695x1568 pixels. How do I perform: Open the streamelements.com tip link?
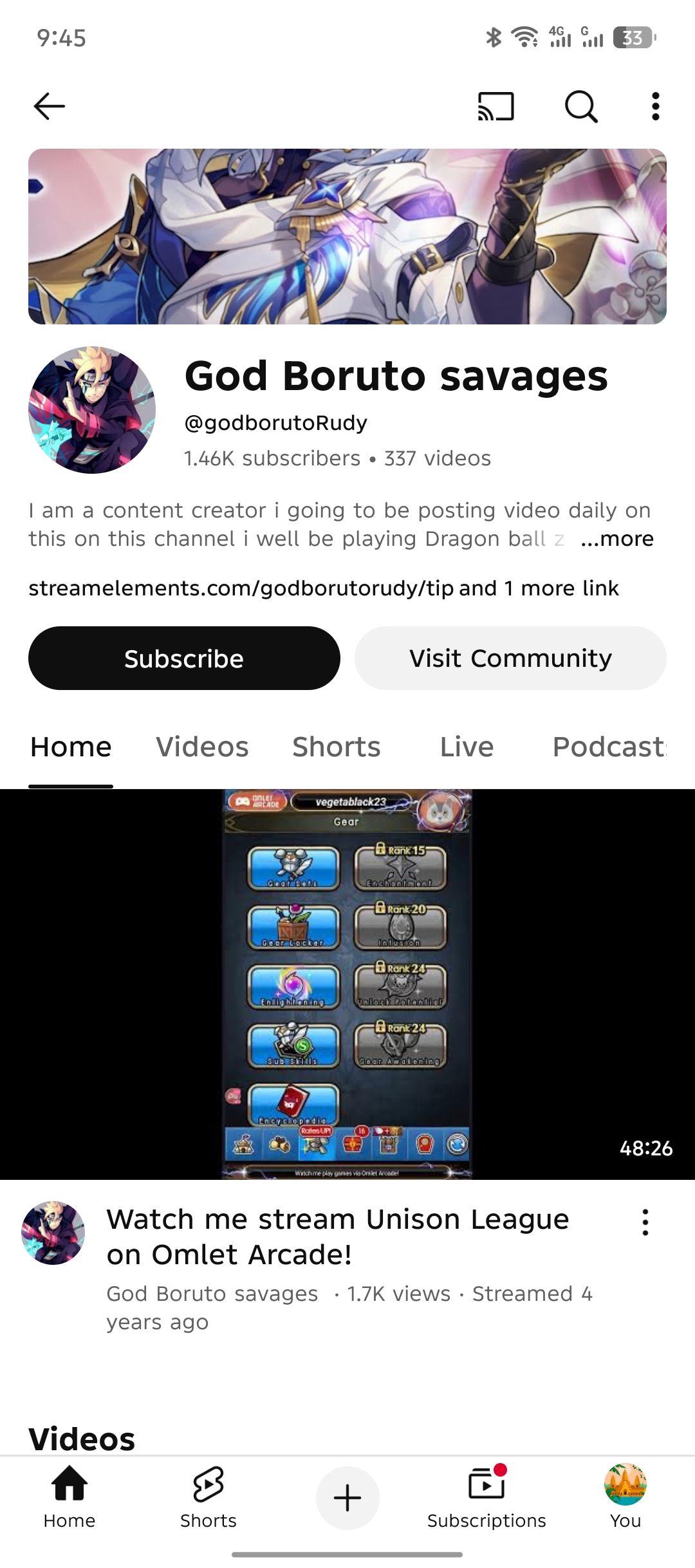point(241,588)
